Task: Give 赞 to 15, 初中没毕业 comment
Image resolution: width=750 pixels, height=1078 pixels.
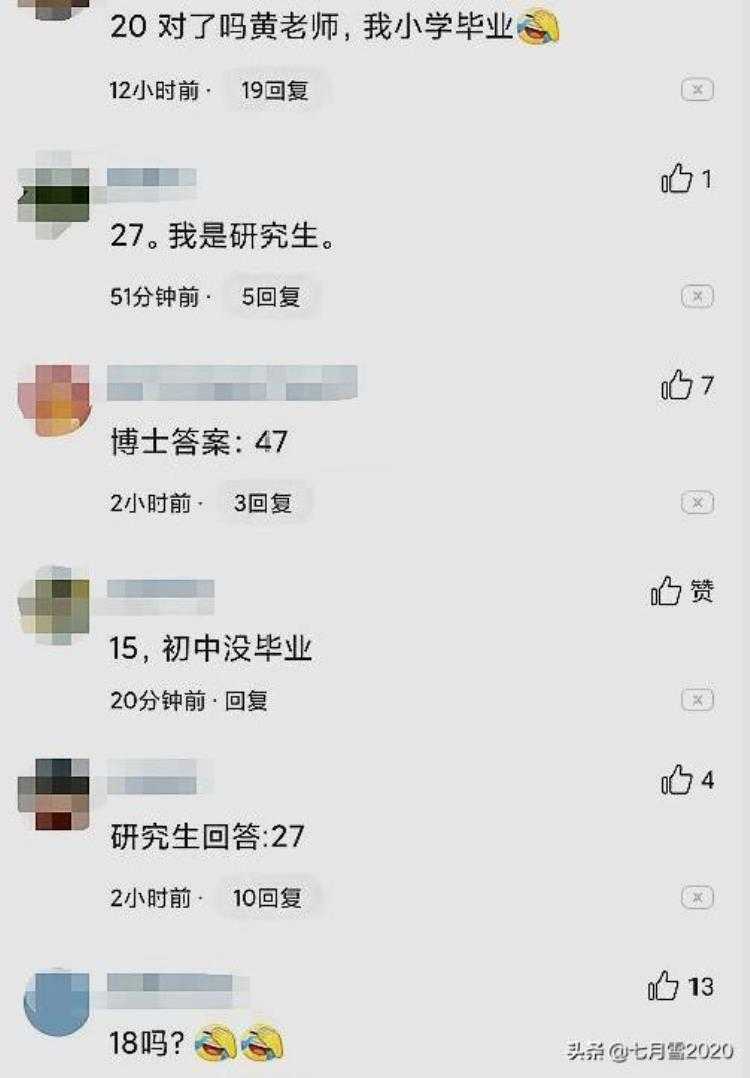Action: pos(667,592)
